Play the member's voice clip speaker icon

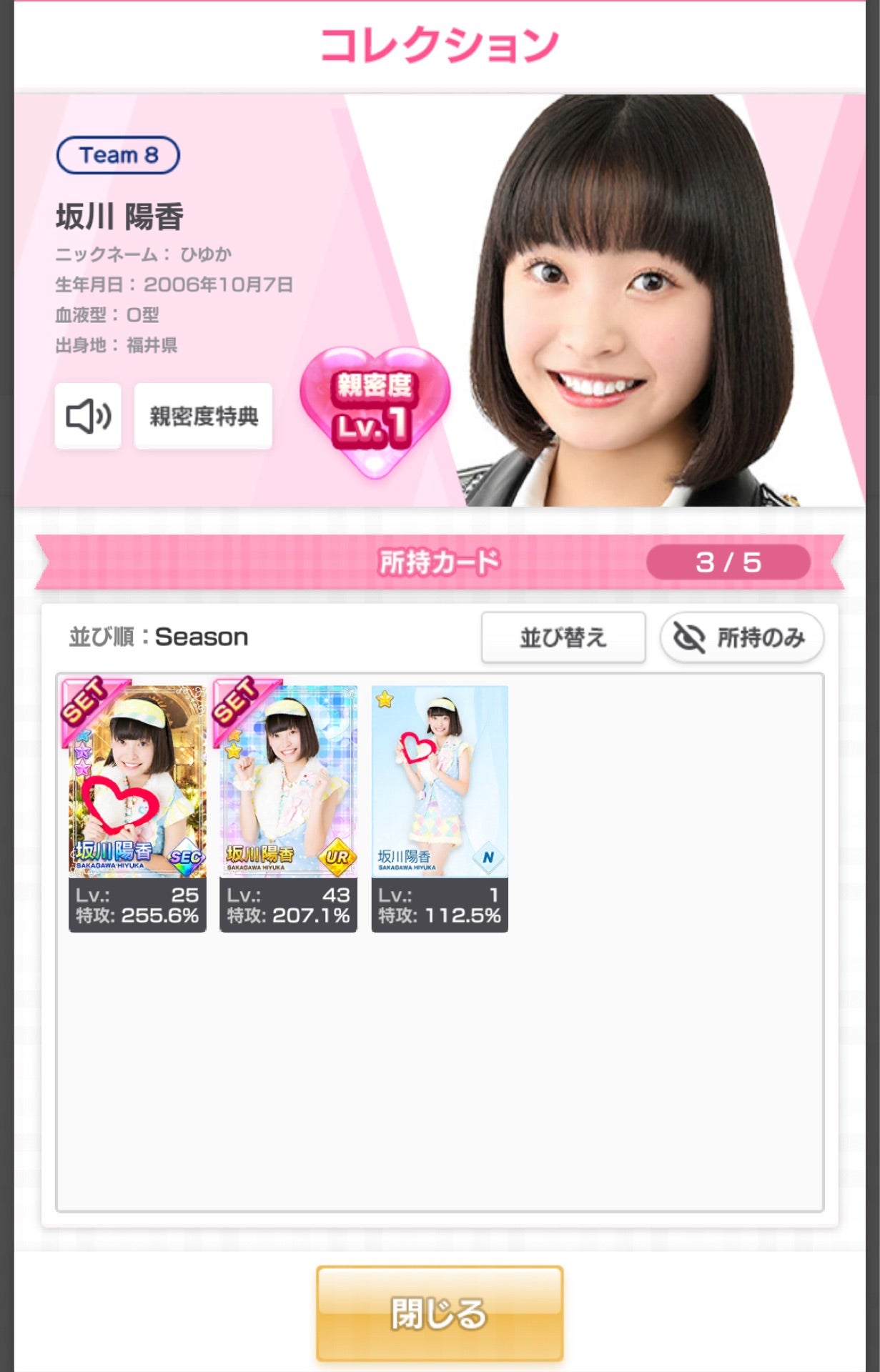coord(88,416)
